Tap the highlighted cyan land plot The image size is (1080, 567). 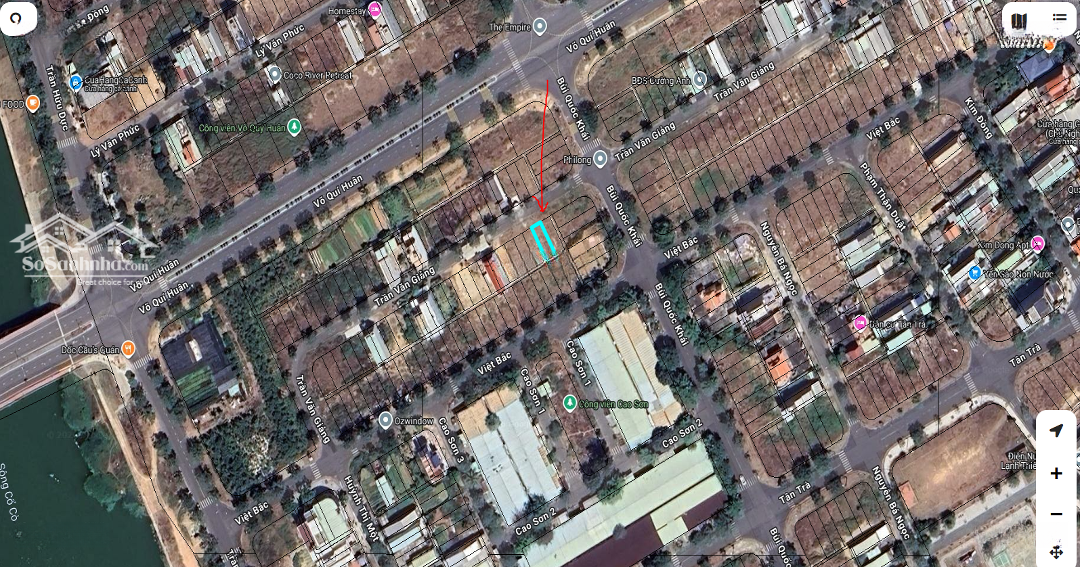[x=543, y=240]
